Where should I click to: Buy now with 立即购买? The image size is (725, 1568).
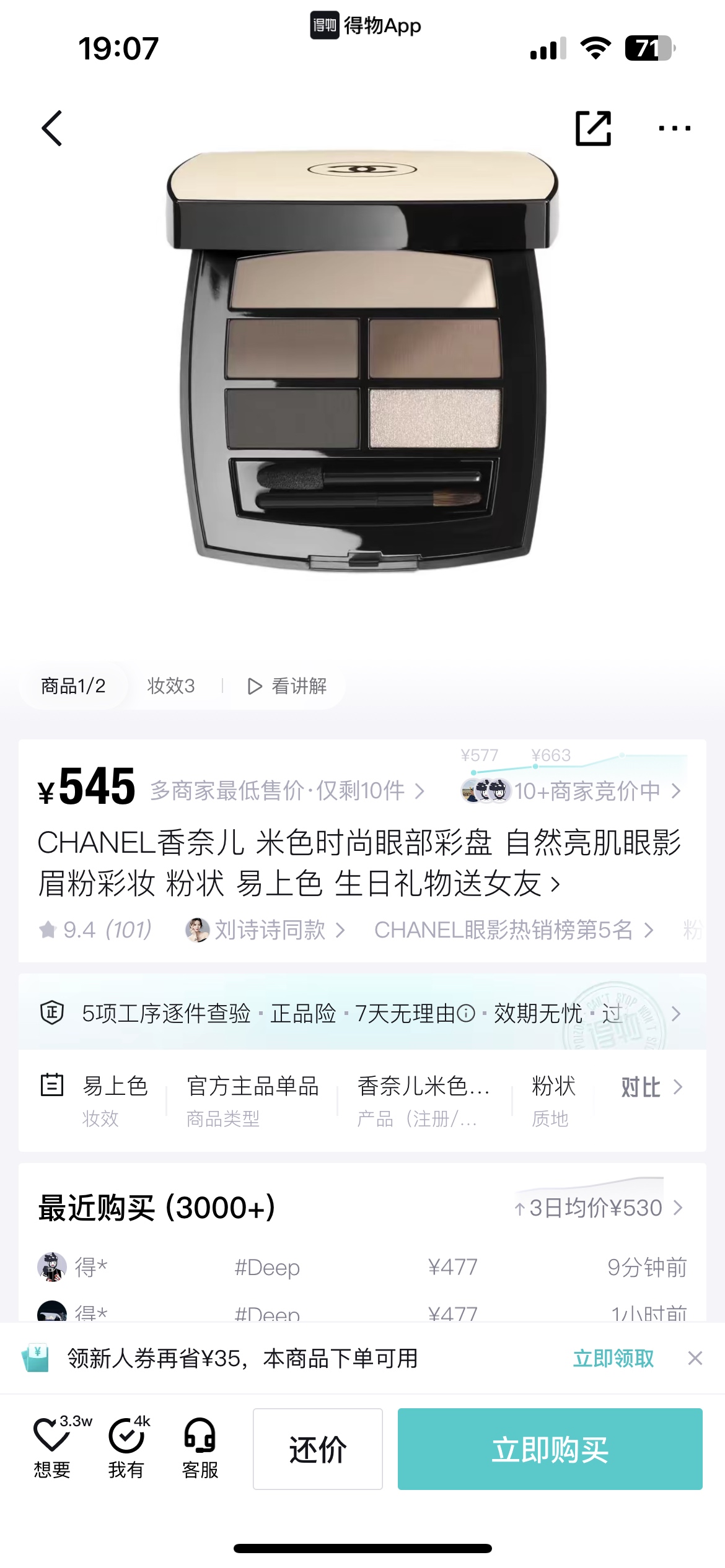pyautogui.click(x=550, y=1449)
